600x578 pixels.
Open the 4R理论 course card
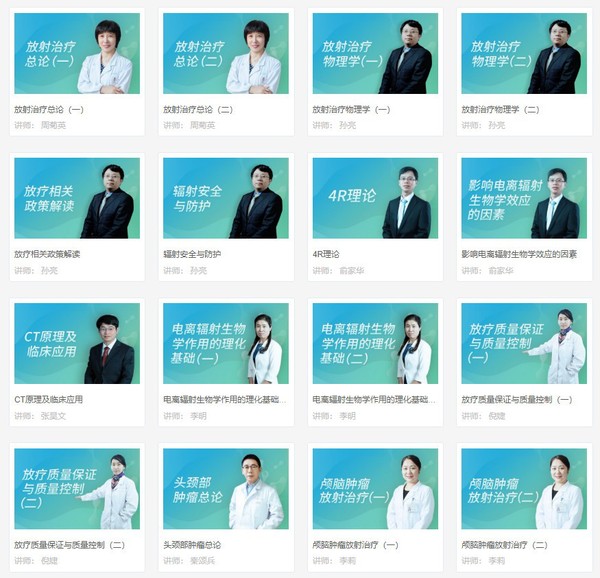click(x=375, y=198)
